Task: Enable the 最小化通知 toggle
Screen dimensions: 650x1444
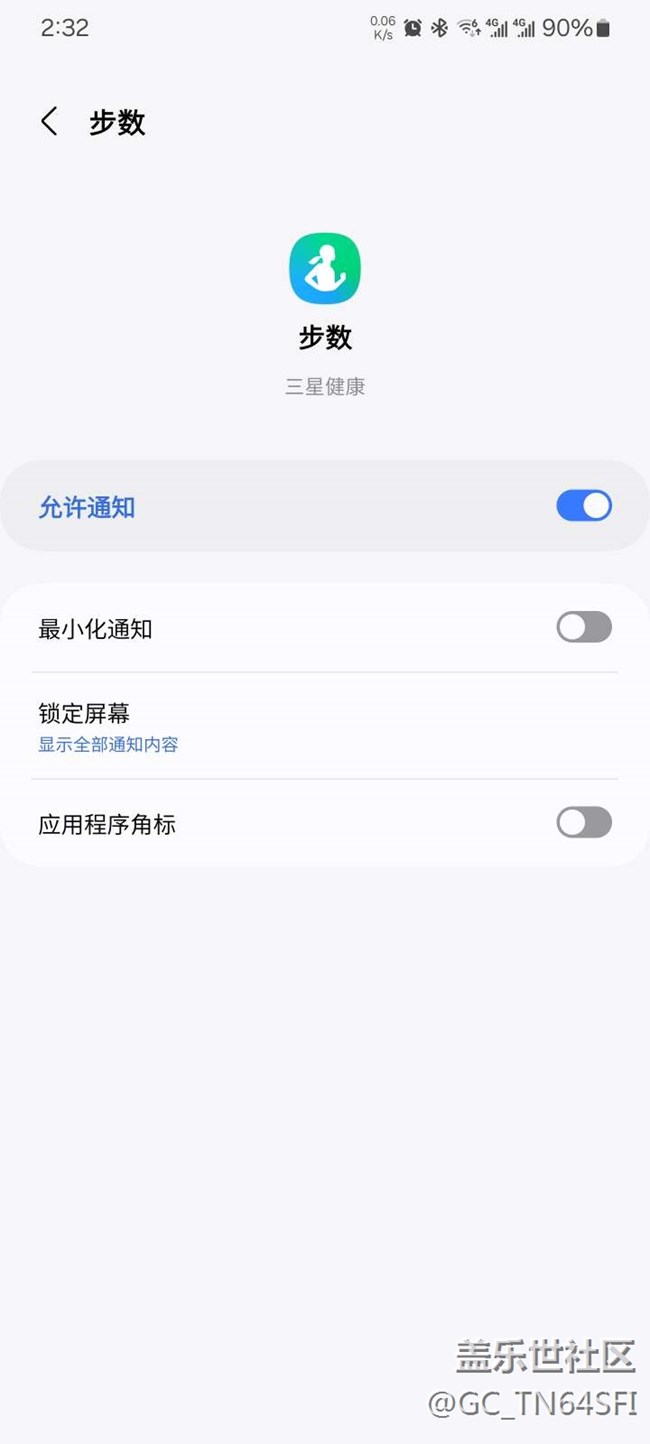Action: coord(584,627)
